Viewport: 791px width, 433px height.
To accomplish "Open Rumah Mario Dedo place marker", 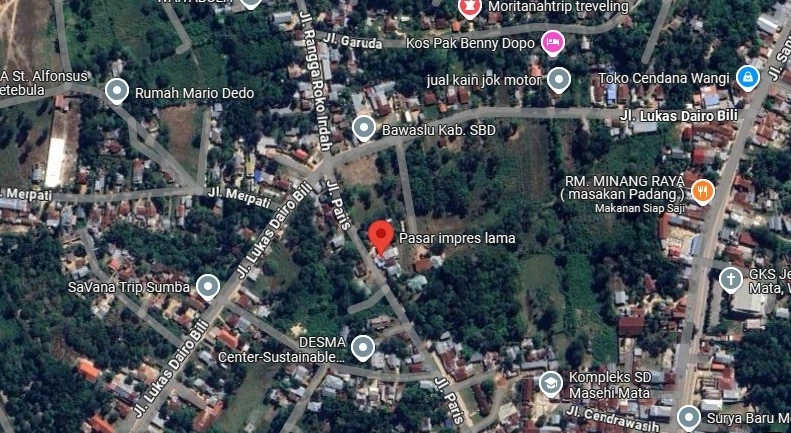I will [117, 92].
